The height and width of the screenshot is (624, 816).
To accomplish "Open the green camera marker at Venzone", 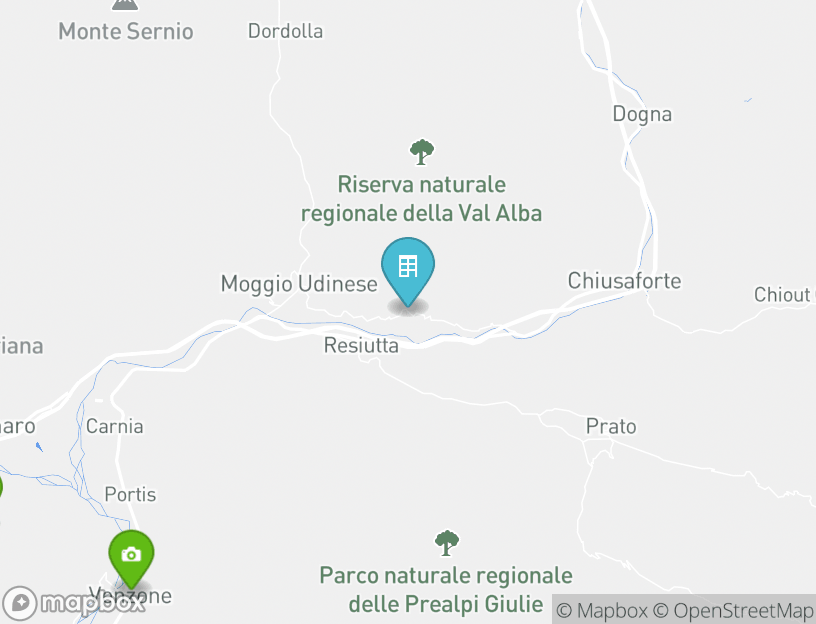I will click(131, 556).
